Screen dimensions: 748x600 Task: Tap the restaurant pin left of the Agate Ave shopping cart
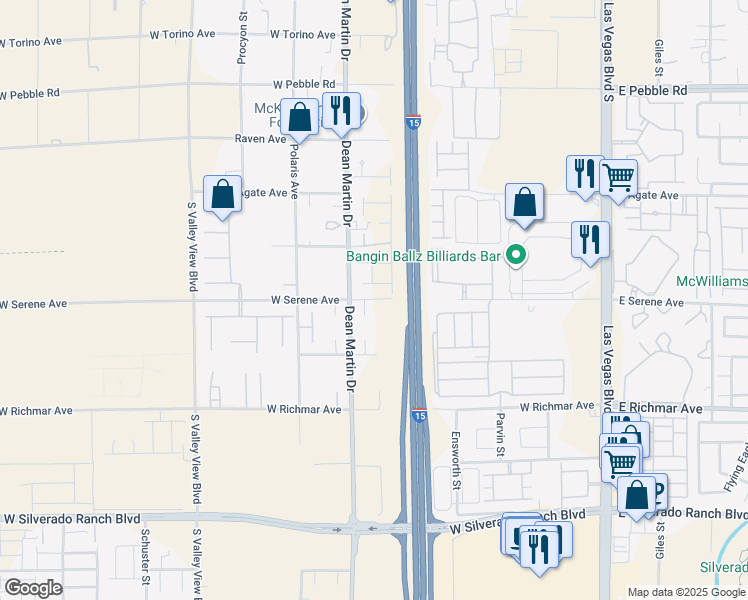pyautogui.click(x=585, y=178)
